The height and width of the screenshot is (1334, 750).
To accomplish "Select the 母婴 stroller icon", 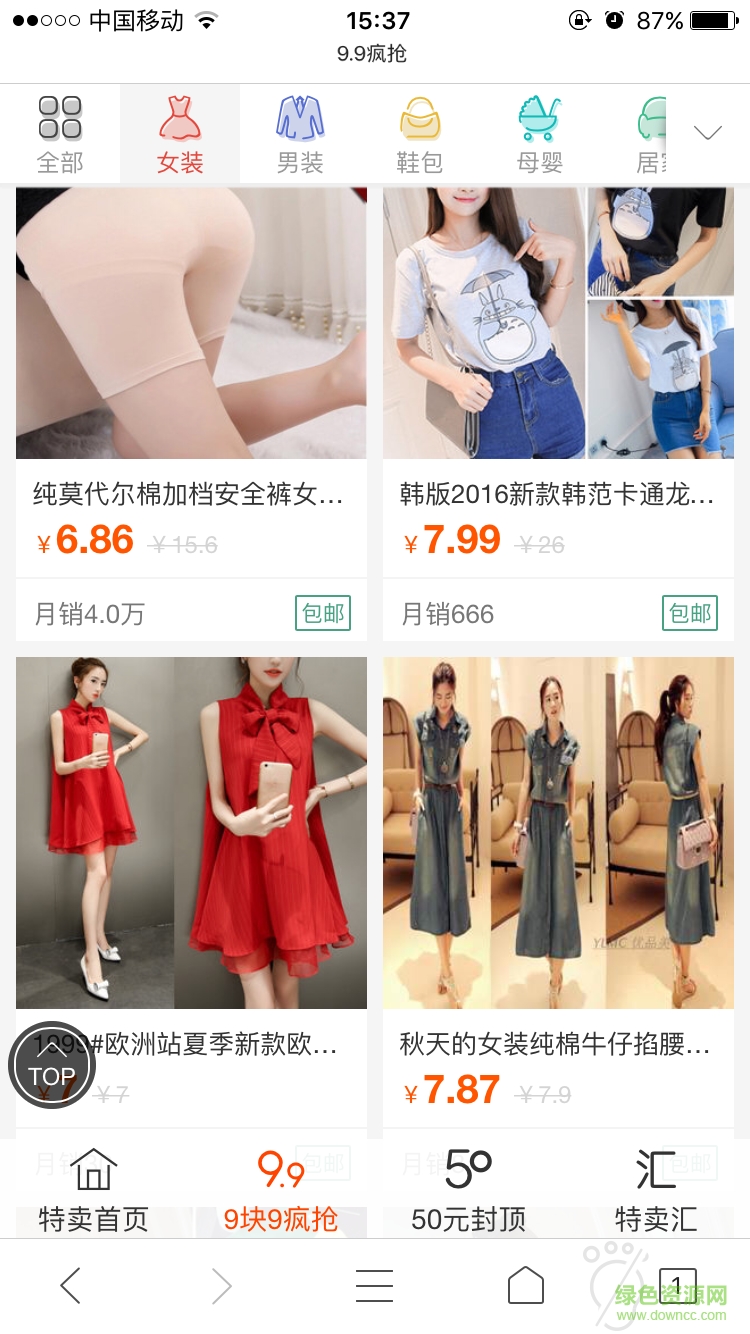I will [x=540, y=130].
